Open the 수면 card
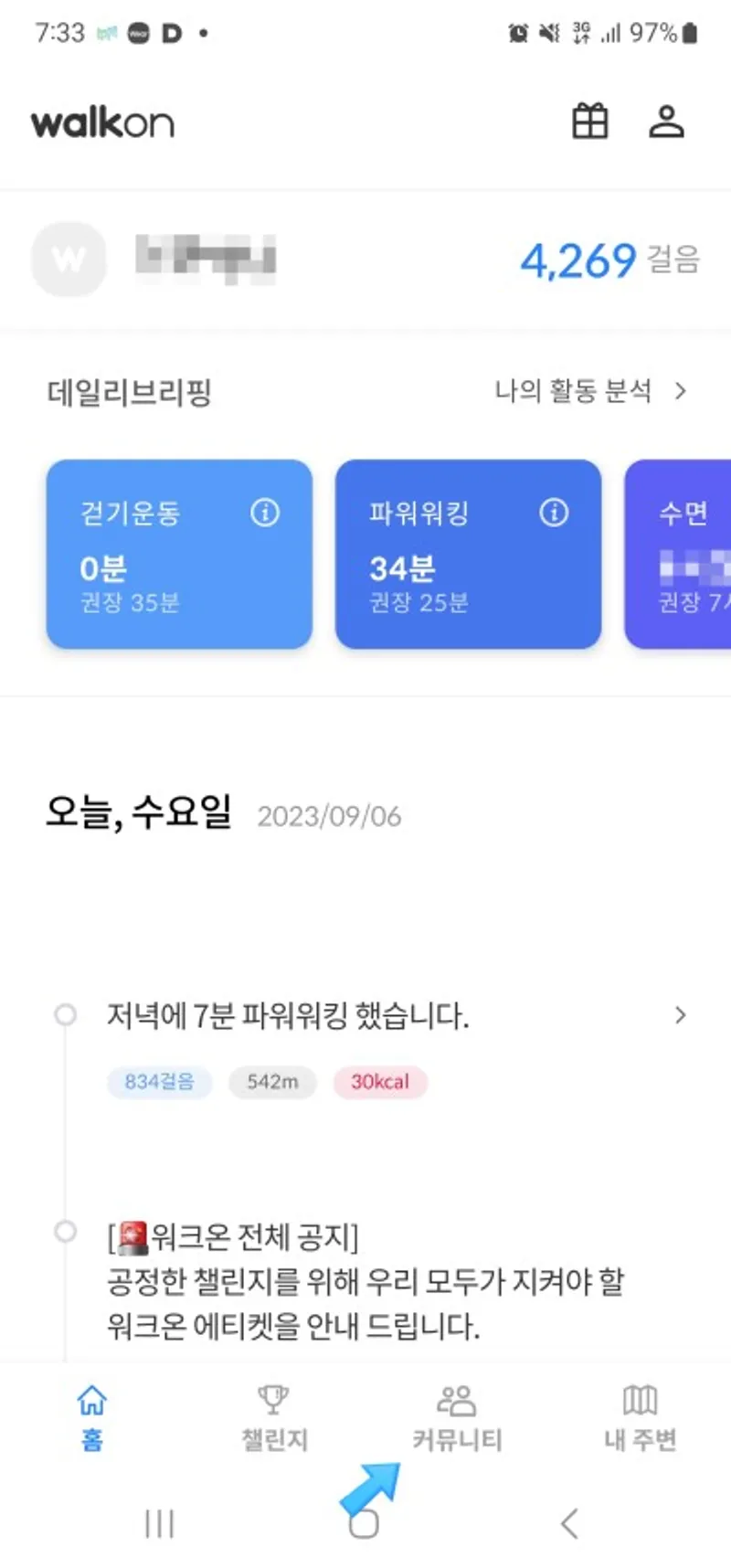The image size is (731, 1568). click(x=678, y=555)
